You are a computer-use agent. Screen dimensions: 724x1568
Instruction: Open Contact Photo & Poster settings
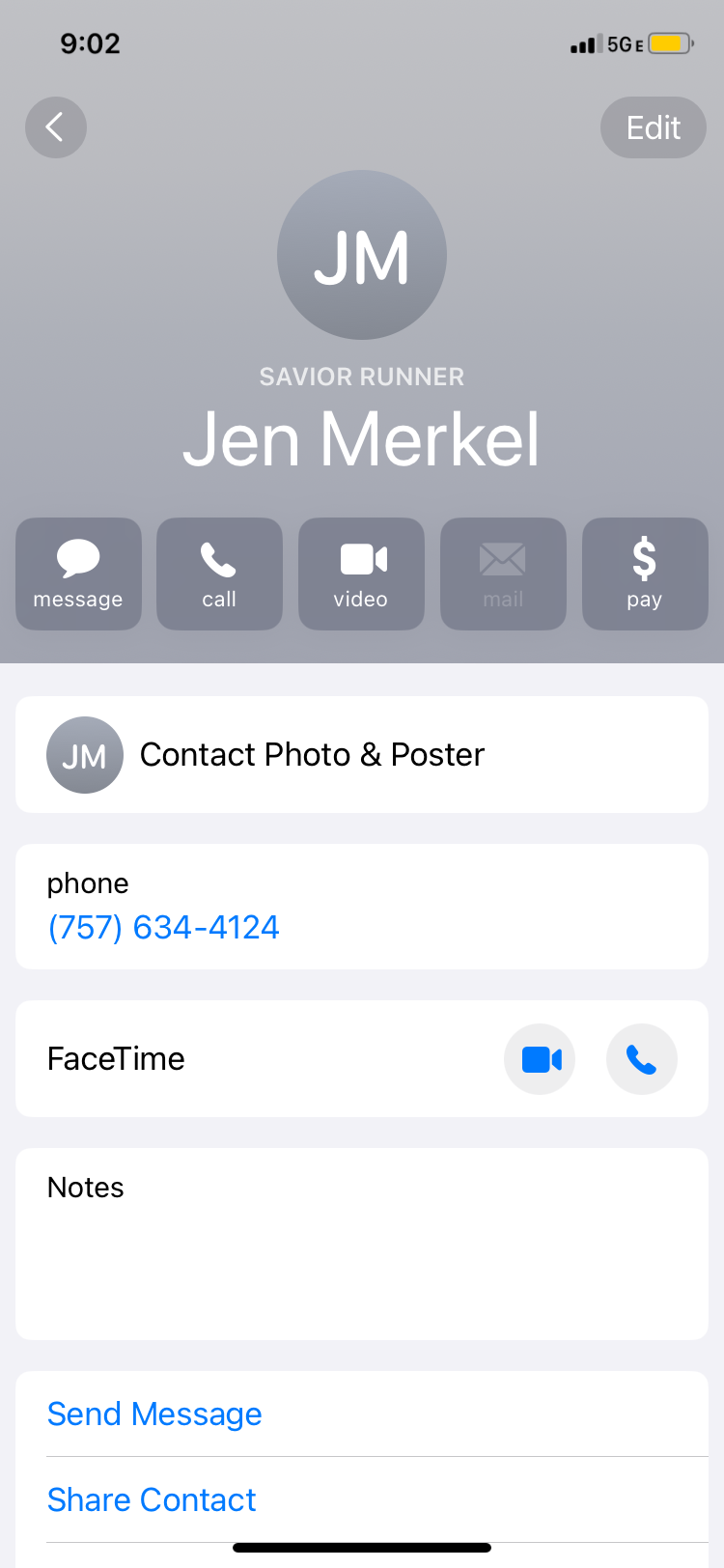[362, 755]
